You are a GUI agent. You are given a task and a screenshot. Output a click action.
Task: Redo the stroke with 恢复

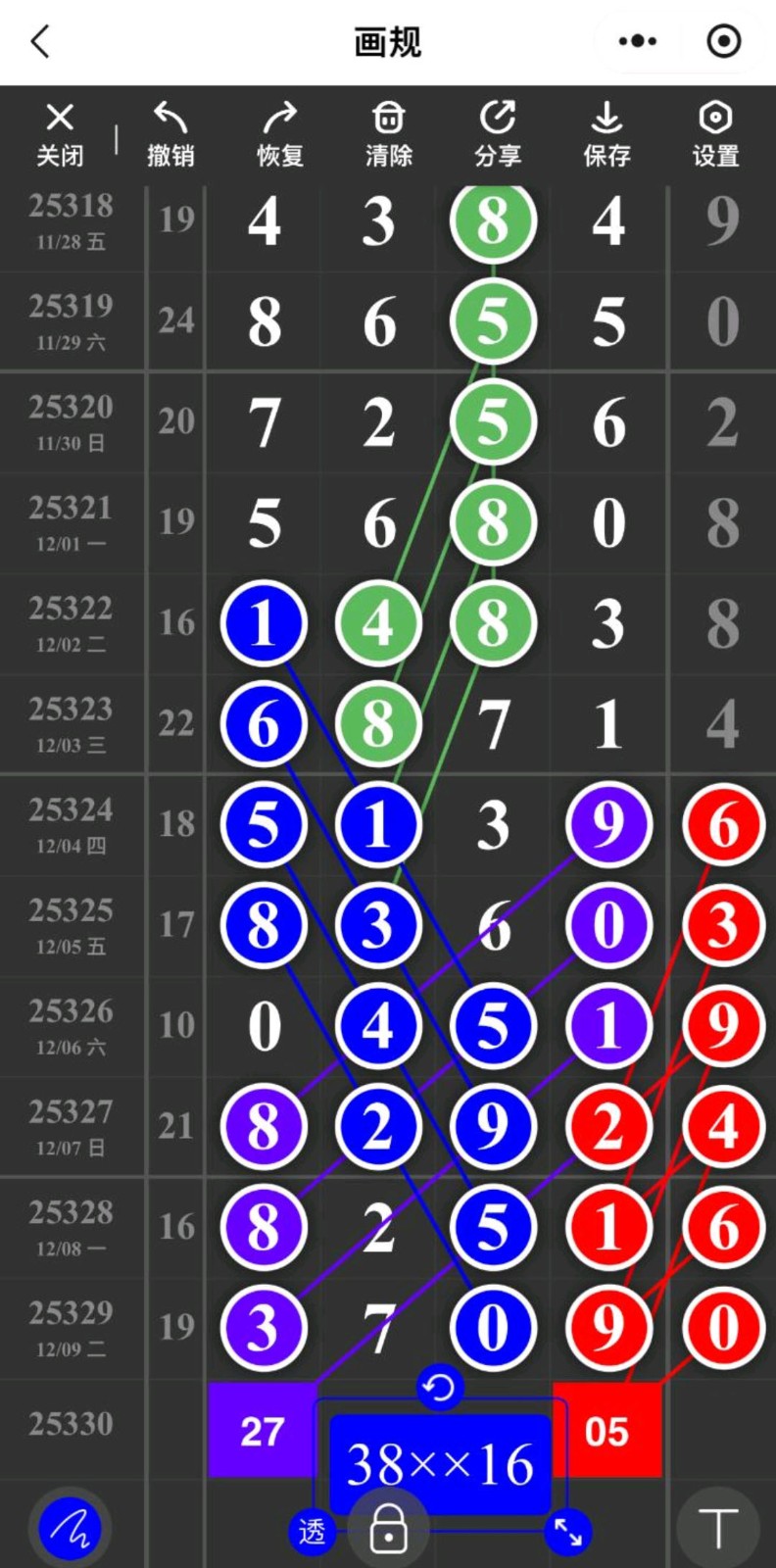280,134
